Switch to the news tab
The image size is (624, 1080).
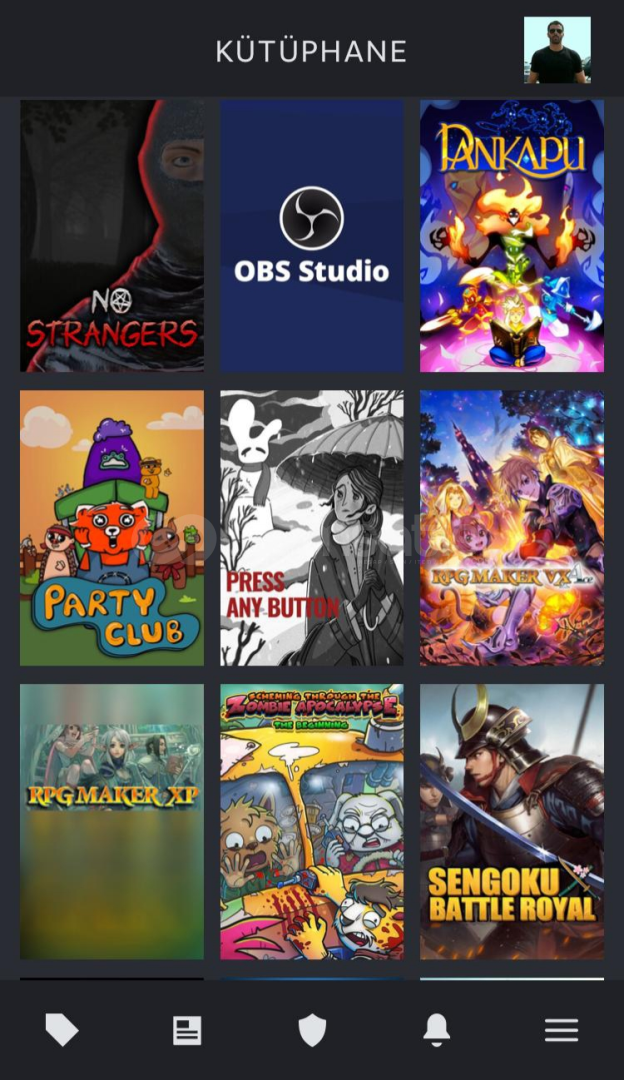(187, 1030)
